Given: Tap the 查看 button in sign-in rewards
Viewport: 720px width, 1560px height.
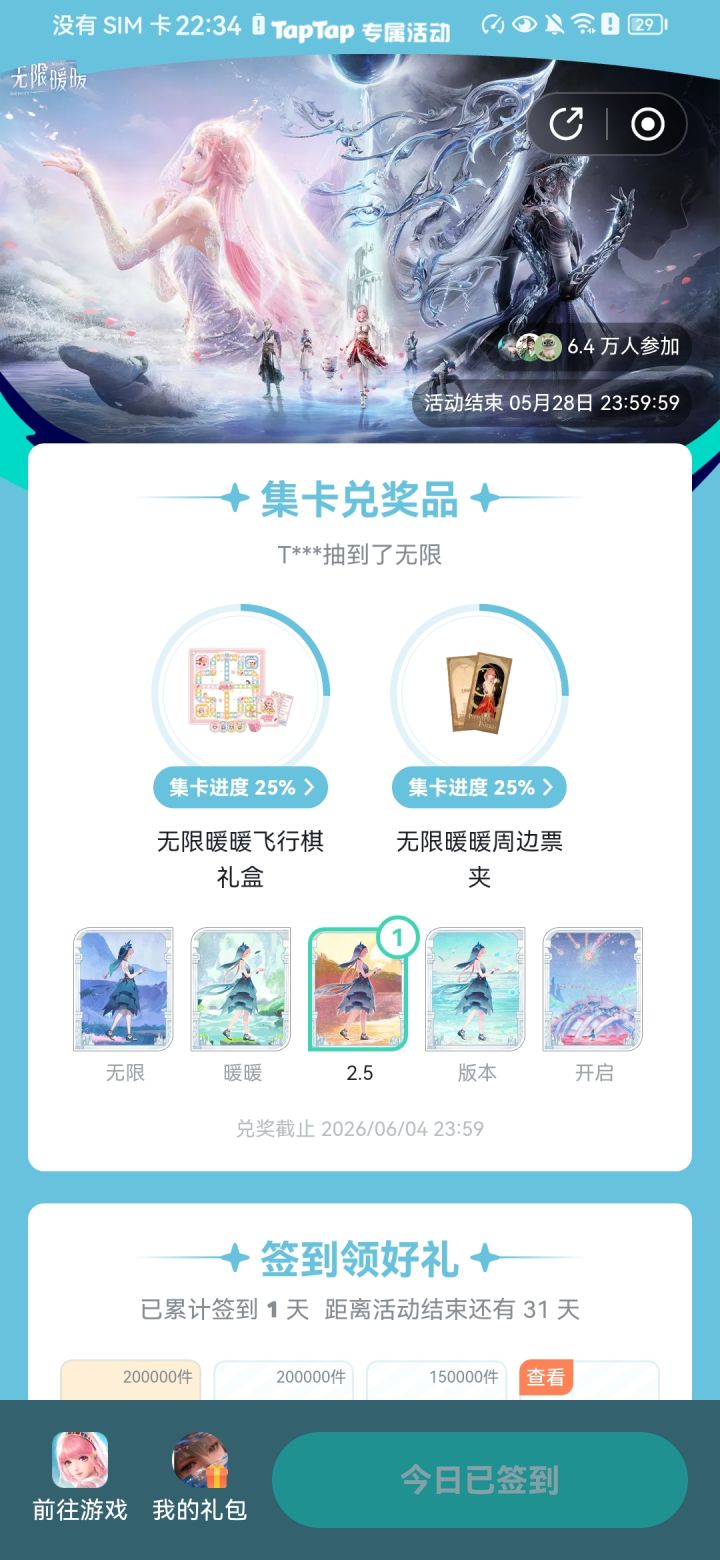Looking at the screenshot, I should pos(546,1377).
